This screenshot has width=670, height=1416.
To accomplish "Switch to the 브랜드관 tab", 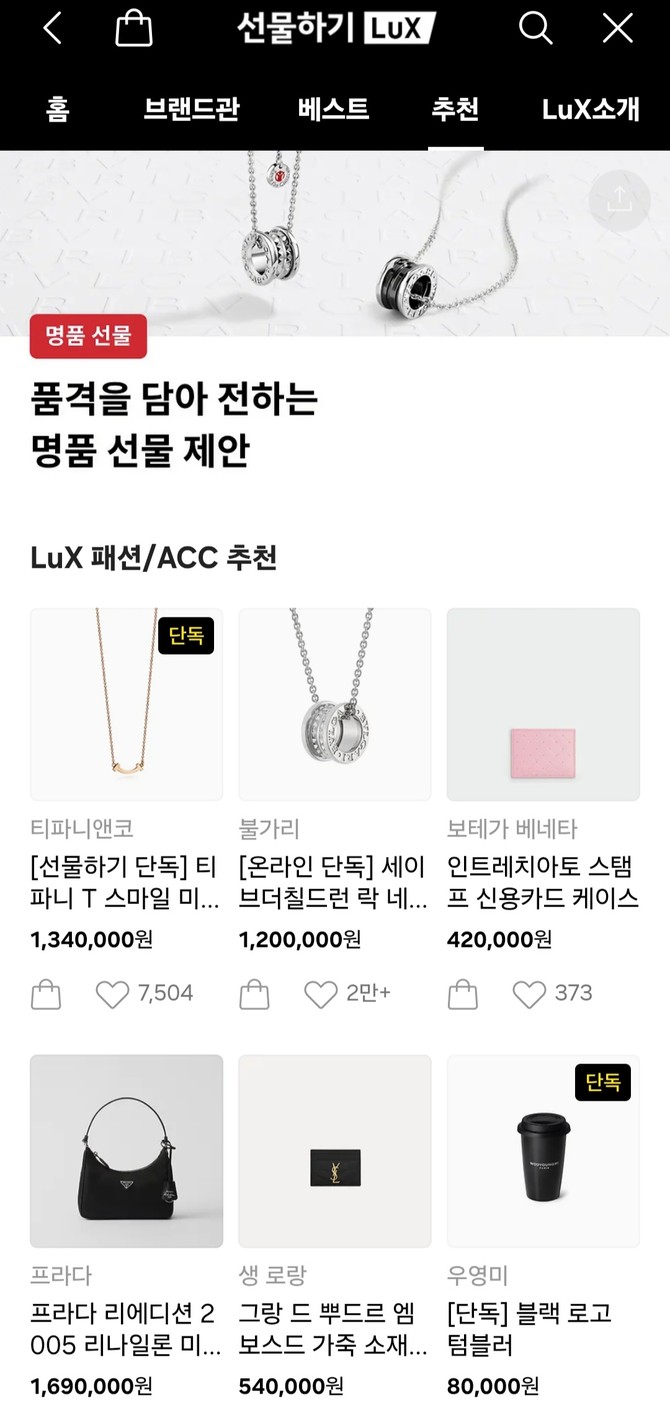I will pyautogui.click(x=191, y=109).
